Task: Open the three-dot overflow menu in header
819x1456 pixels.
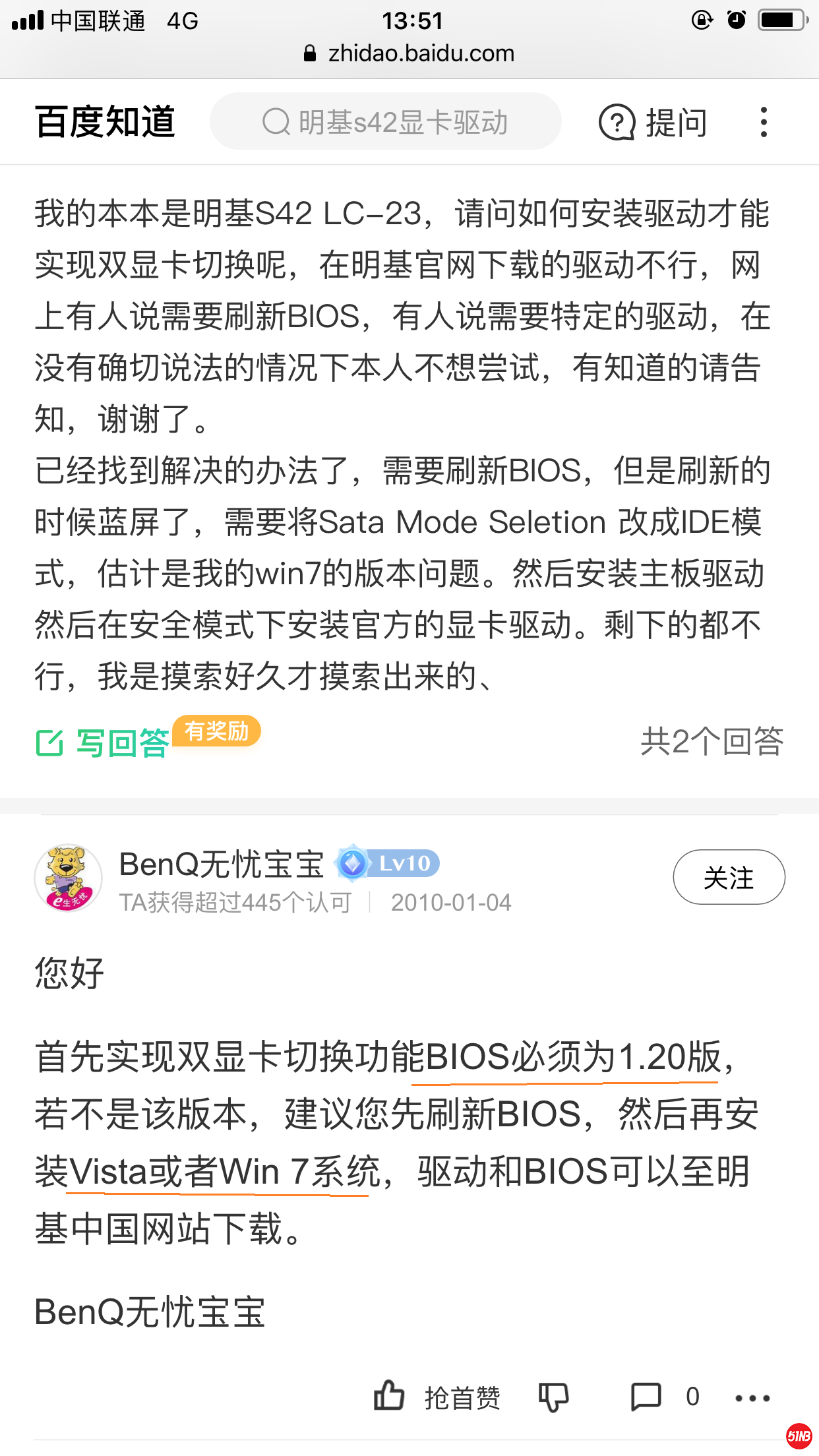Action: click(x=764, y=123)
